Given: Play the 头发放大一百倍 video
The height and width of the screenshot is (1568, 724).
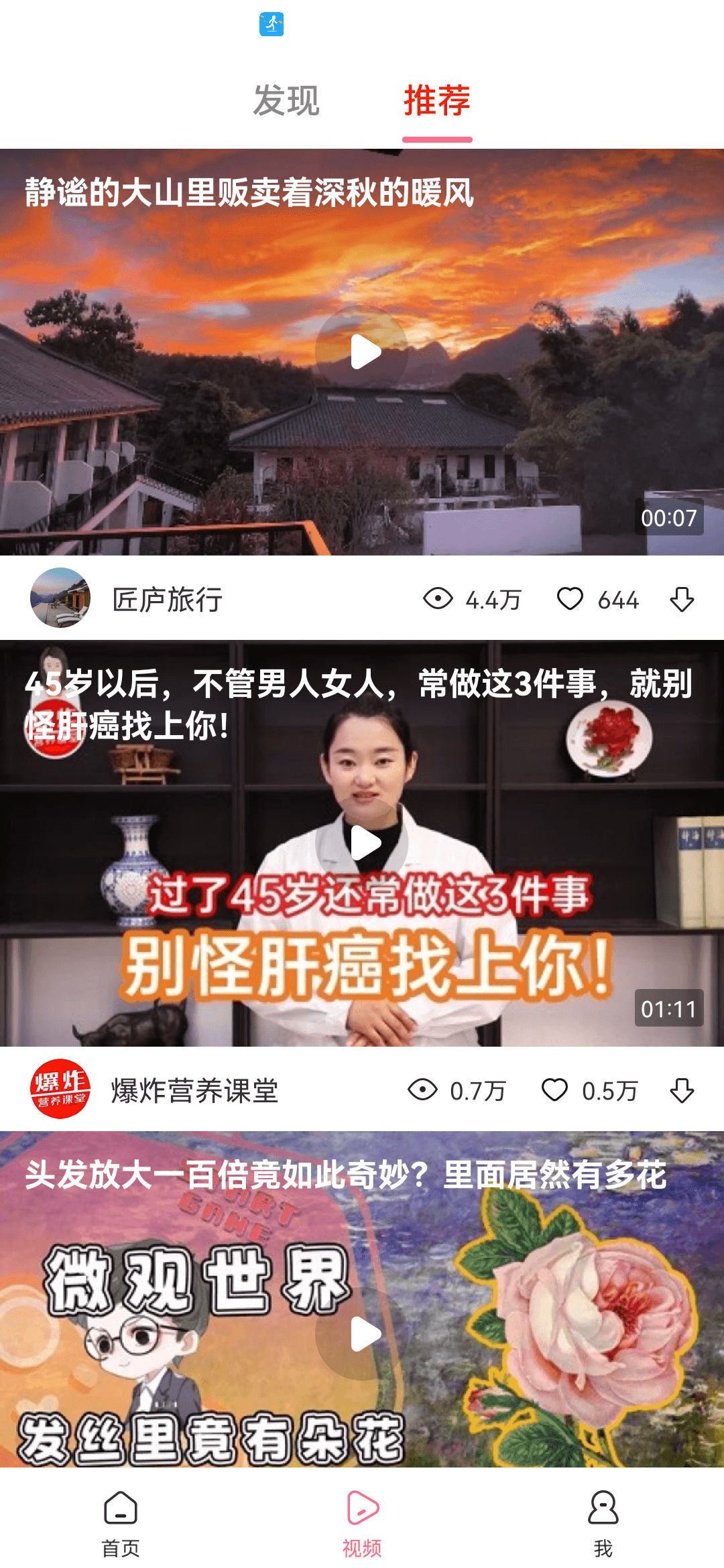Looking at the screenshot, I should pos(362,1333).
